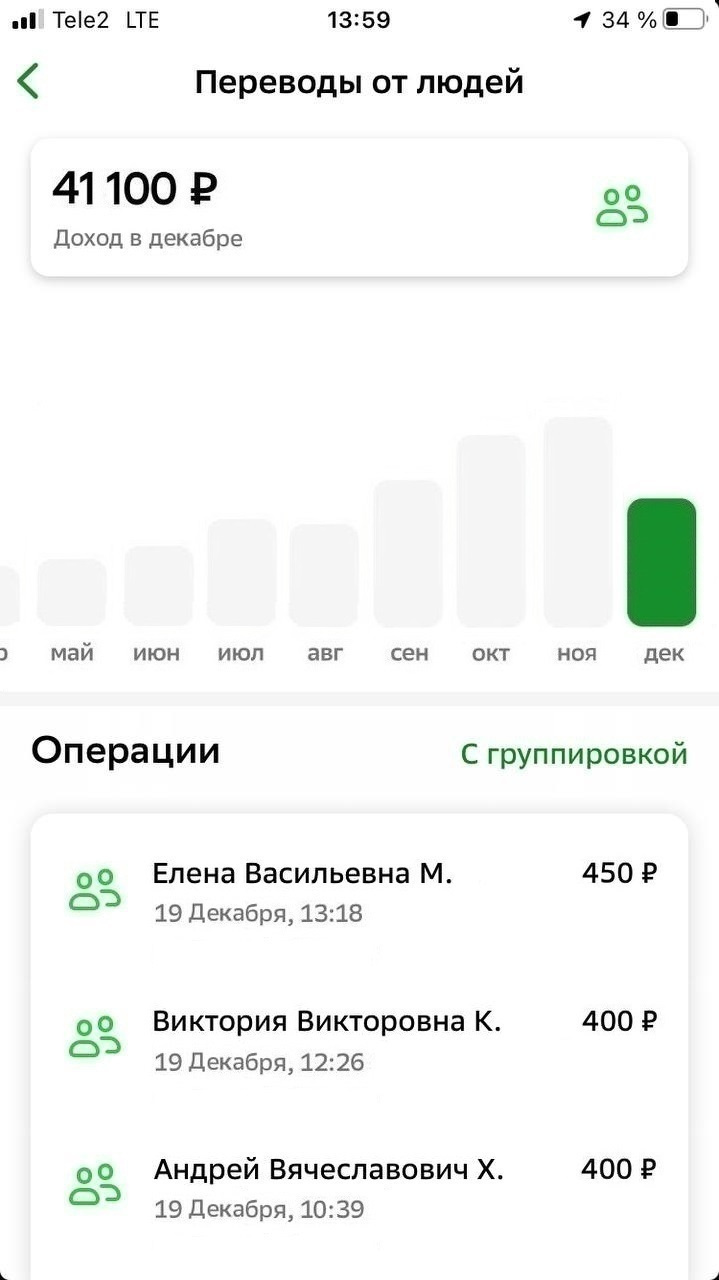Select the сен bar in the chart
Image resolution: width=719 pixels, height=1280 pixels.
pyautogui.click(x=408, y=553)
